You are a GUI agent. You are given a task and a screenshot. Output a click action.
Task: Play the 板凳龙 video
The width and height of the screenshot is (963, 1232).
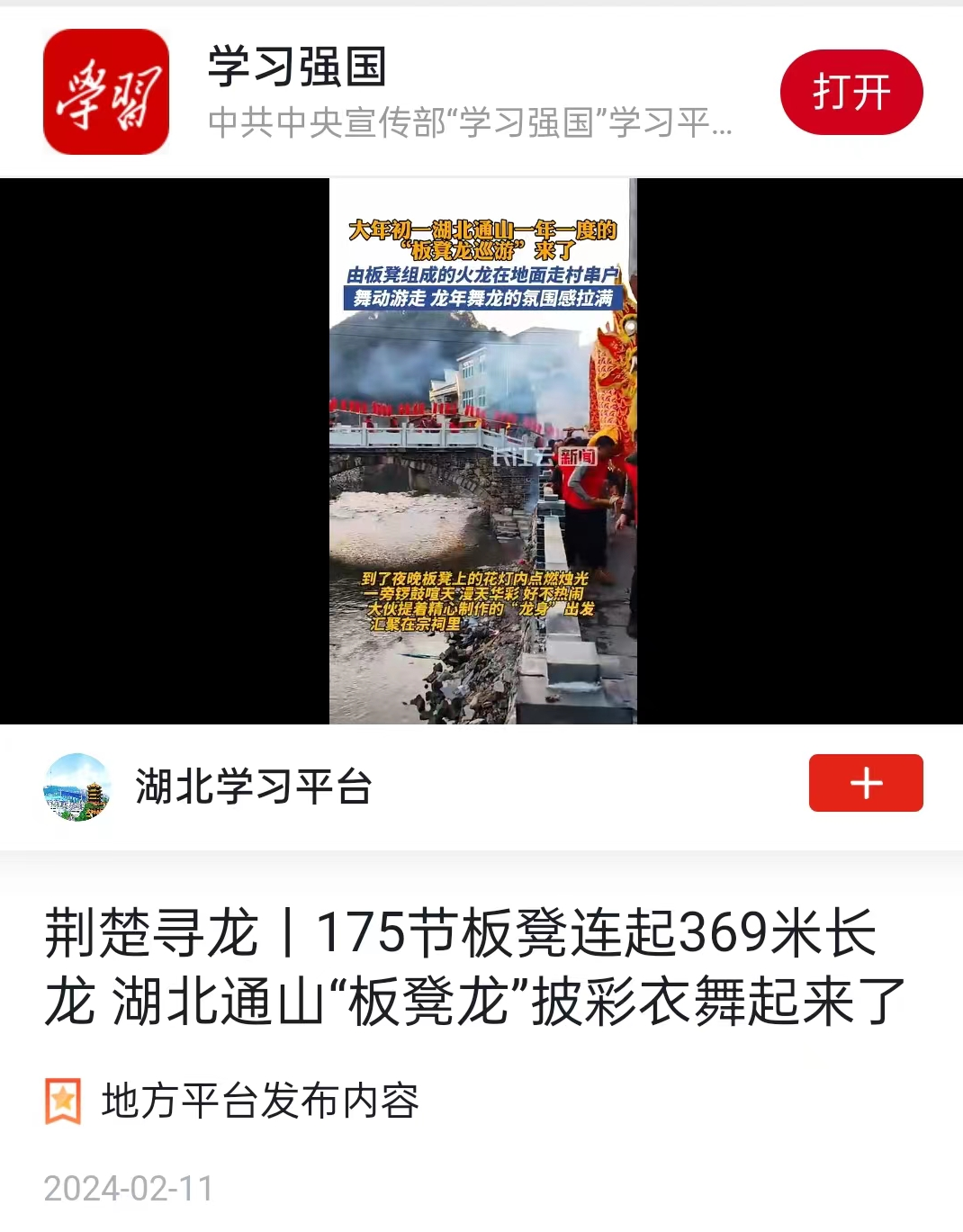tap(482, 451)
